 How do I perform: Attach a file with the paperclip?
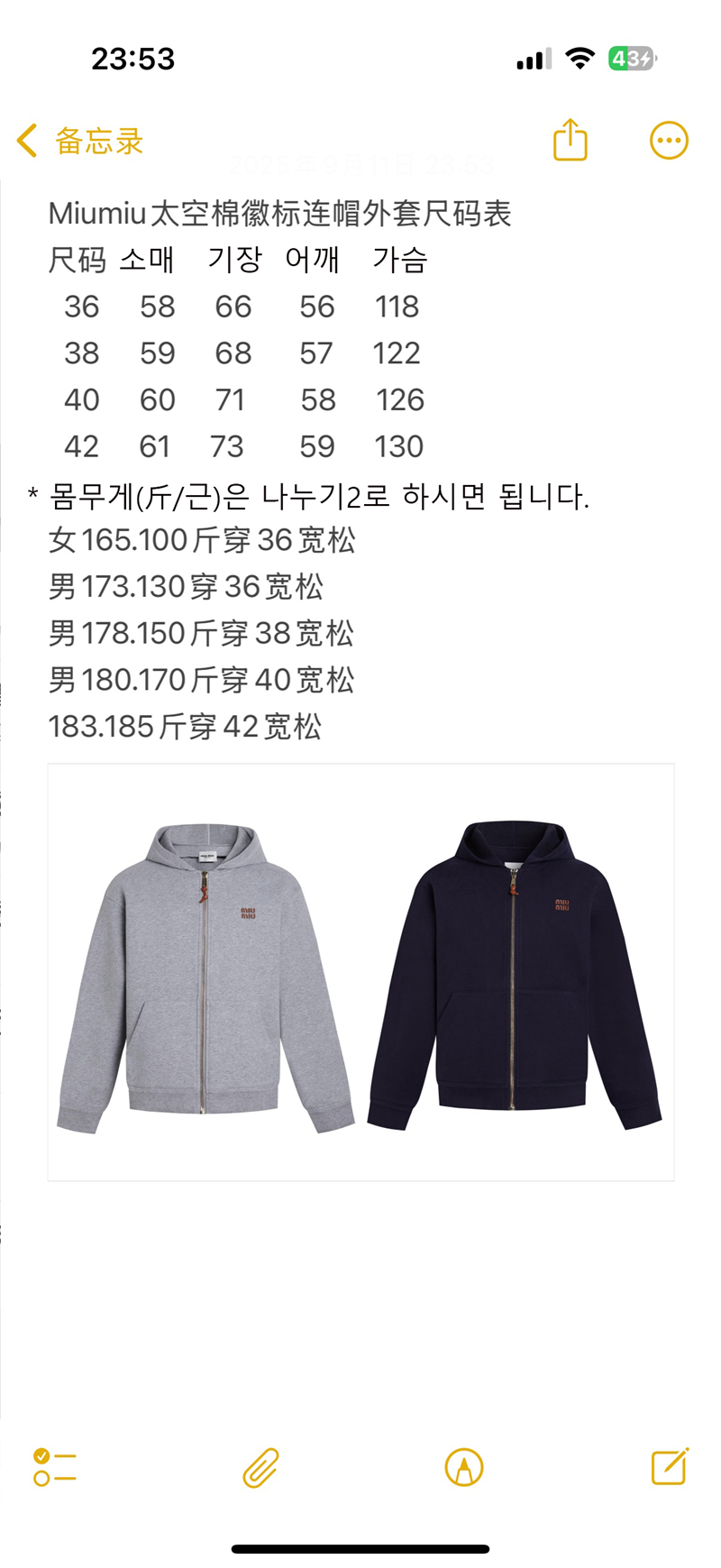pos(260,1467)
